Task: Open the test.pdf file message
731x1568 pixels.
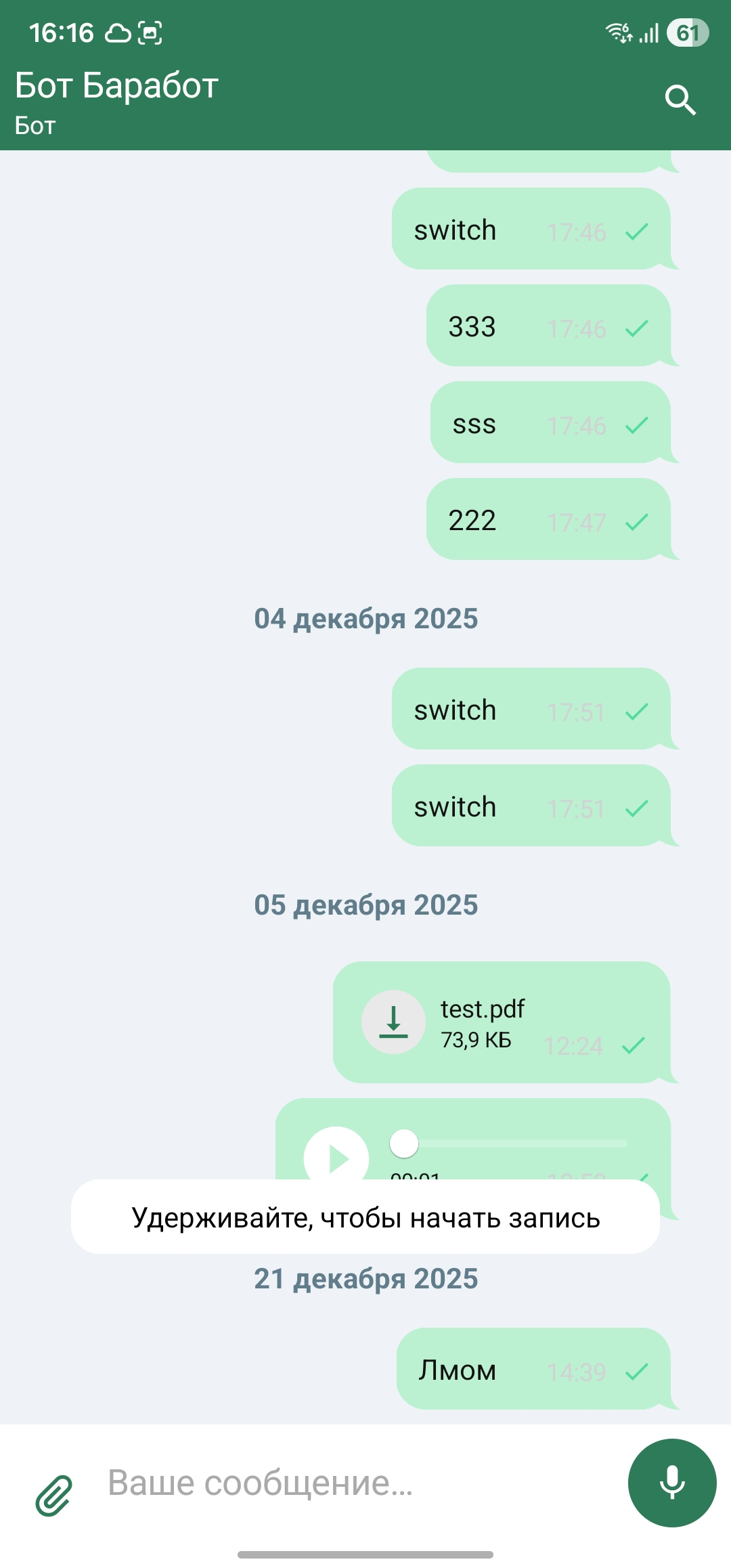Action: tap(502, 1022)
